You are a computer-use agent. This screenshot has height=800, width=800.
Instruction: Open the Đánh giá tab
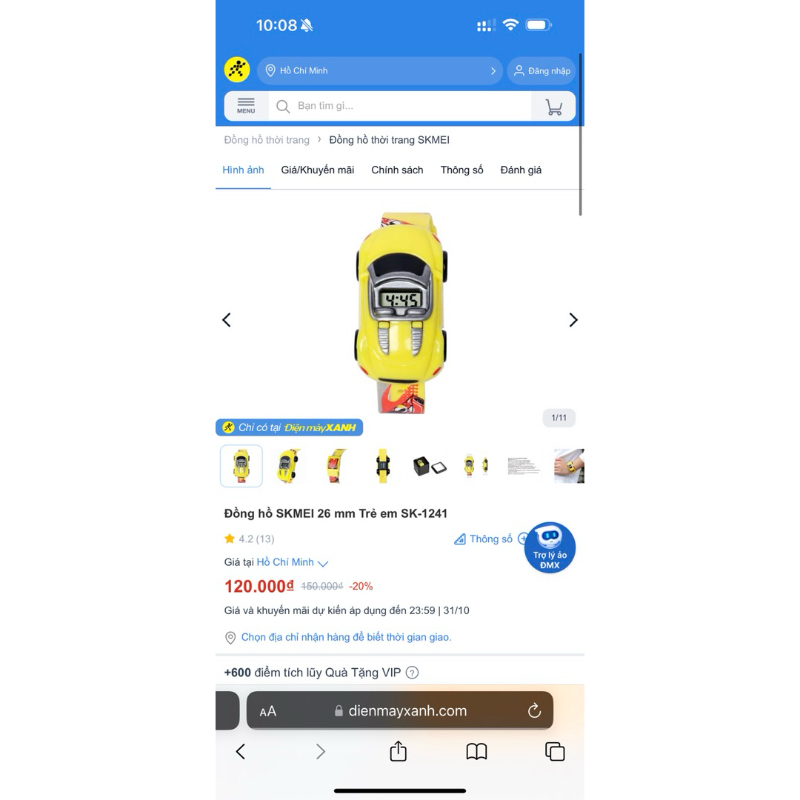[x=521, y=170]
